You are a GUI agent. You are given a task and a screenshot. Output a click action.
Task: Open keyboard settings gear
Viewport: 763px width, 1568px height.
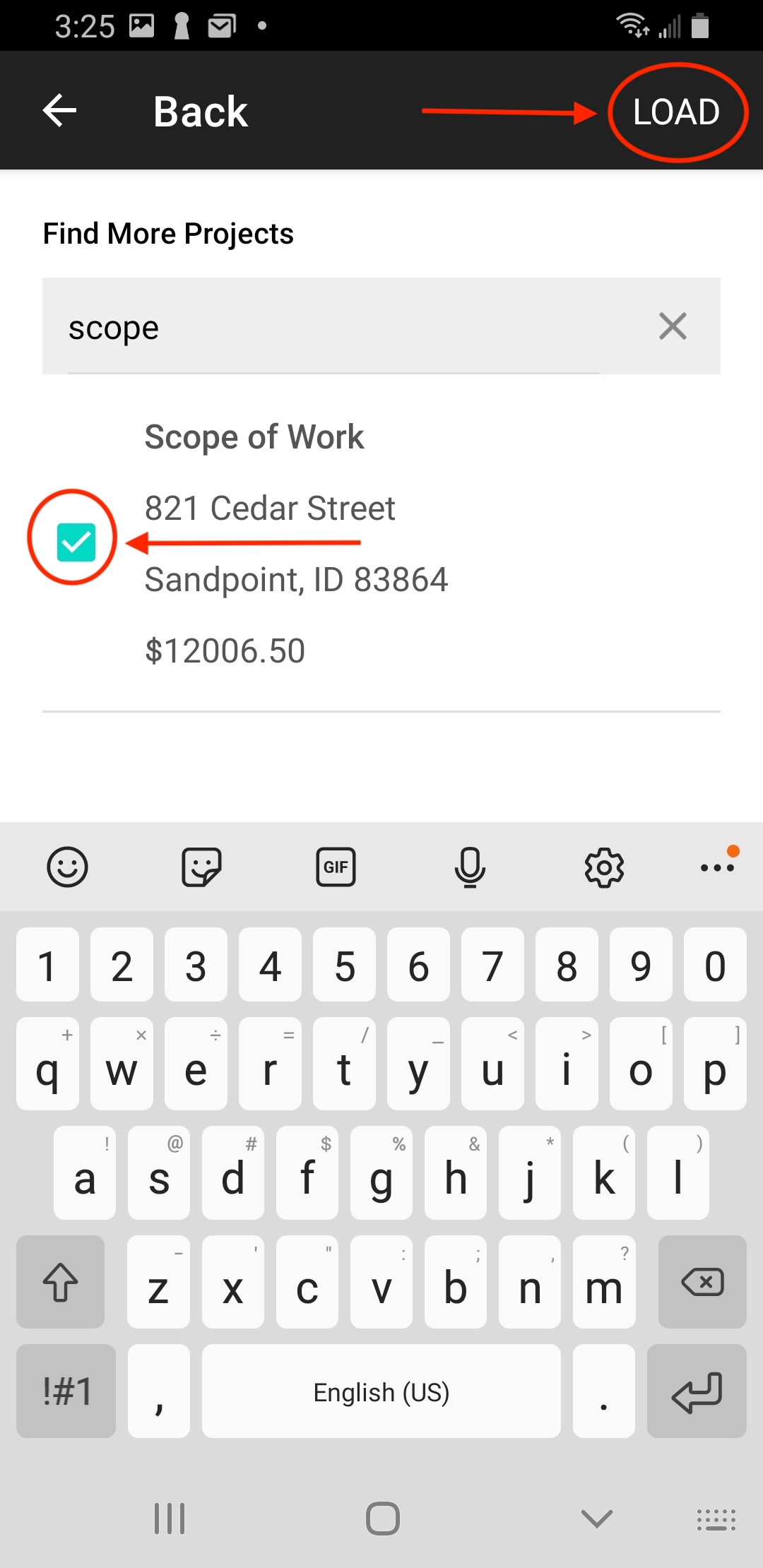(604, 867)
